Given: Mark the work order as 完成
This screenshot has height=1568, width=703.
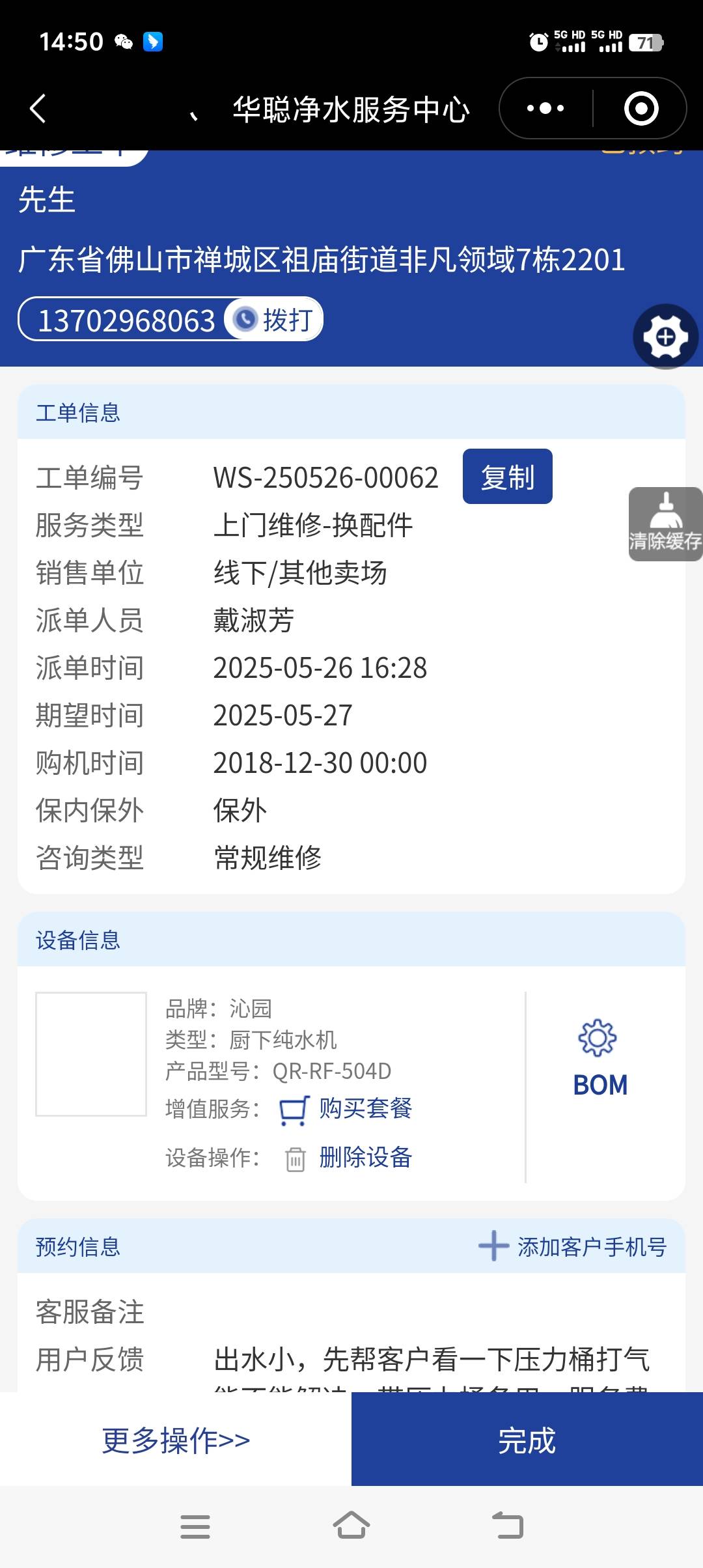Looking at the screenshot, I should click(527, 1440).
